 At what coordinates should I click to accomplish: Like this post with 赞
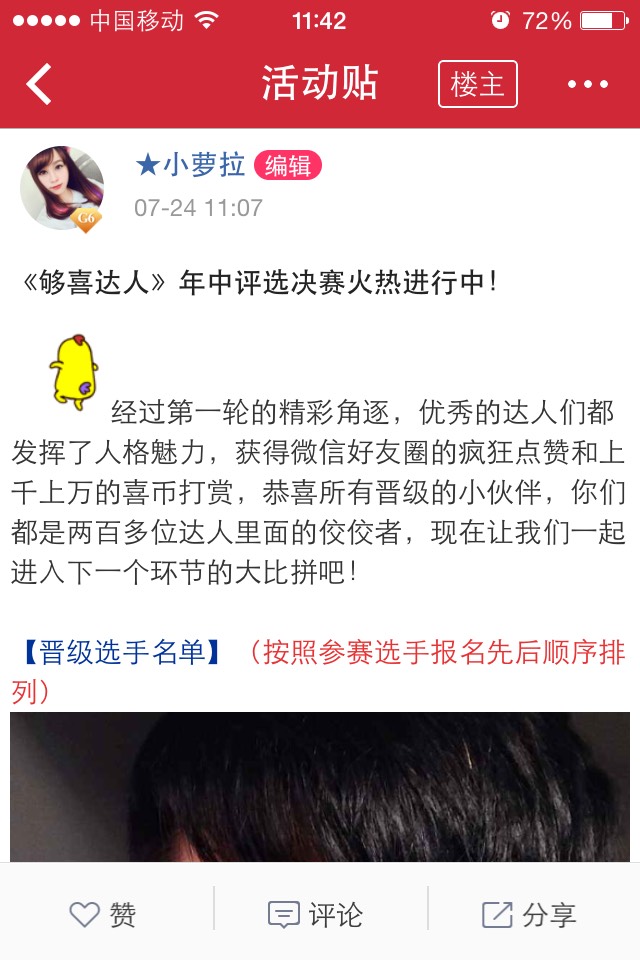(104, 914)
